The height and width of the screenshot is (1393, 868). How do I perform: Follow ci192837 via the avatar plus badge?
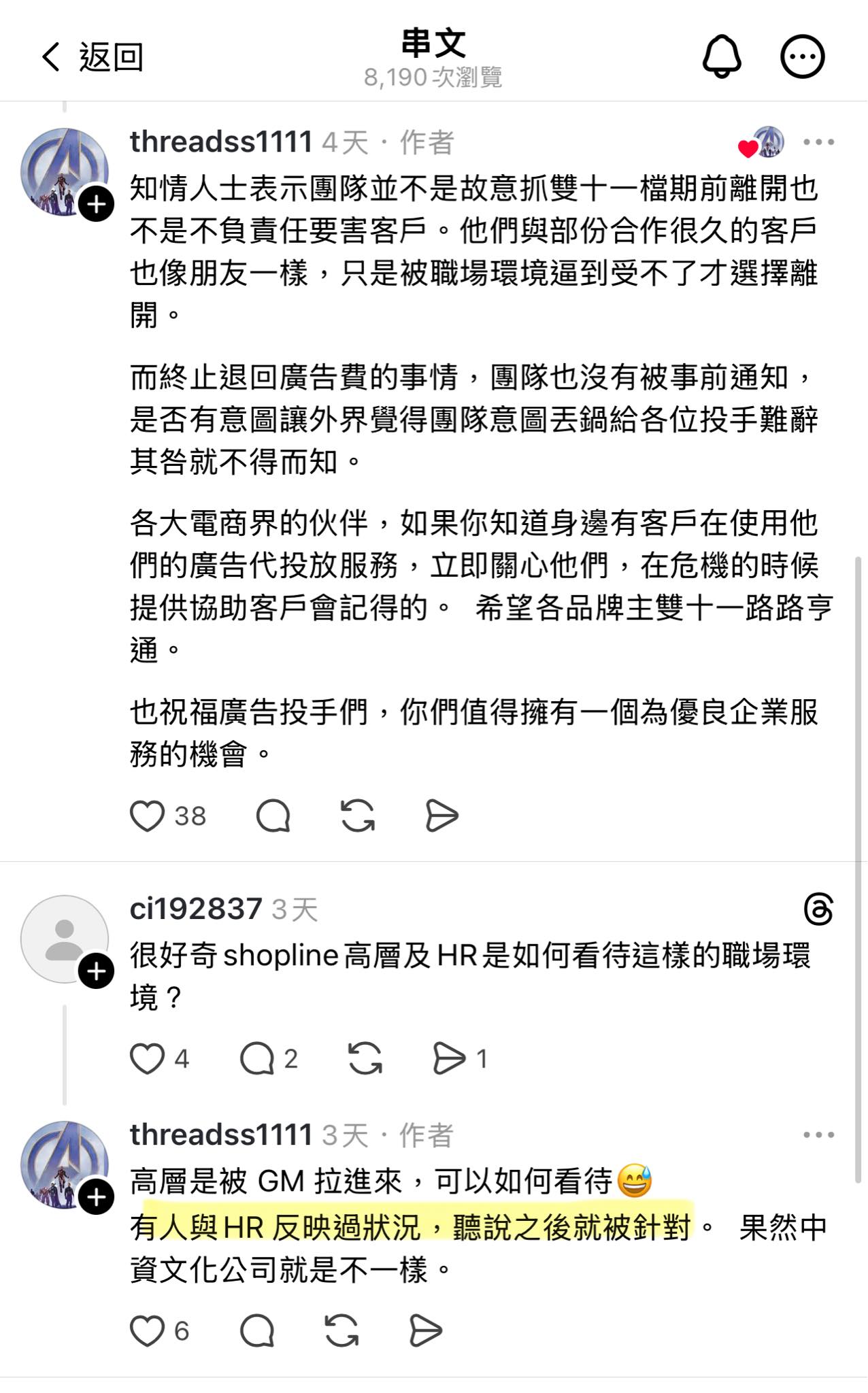pos(96,971)
